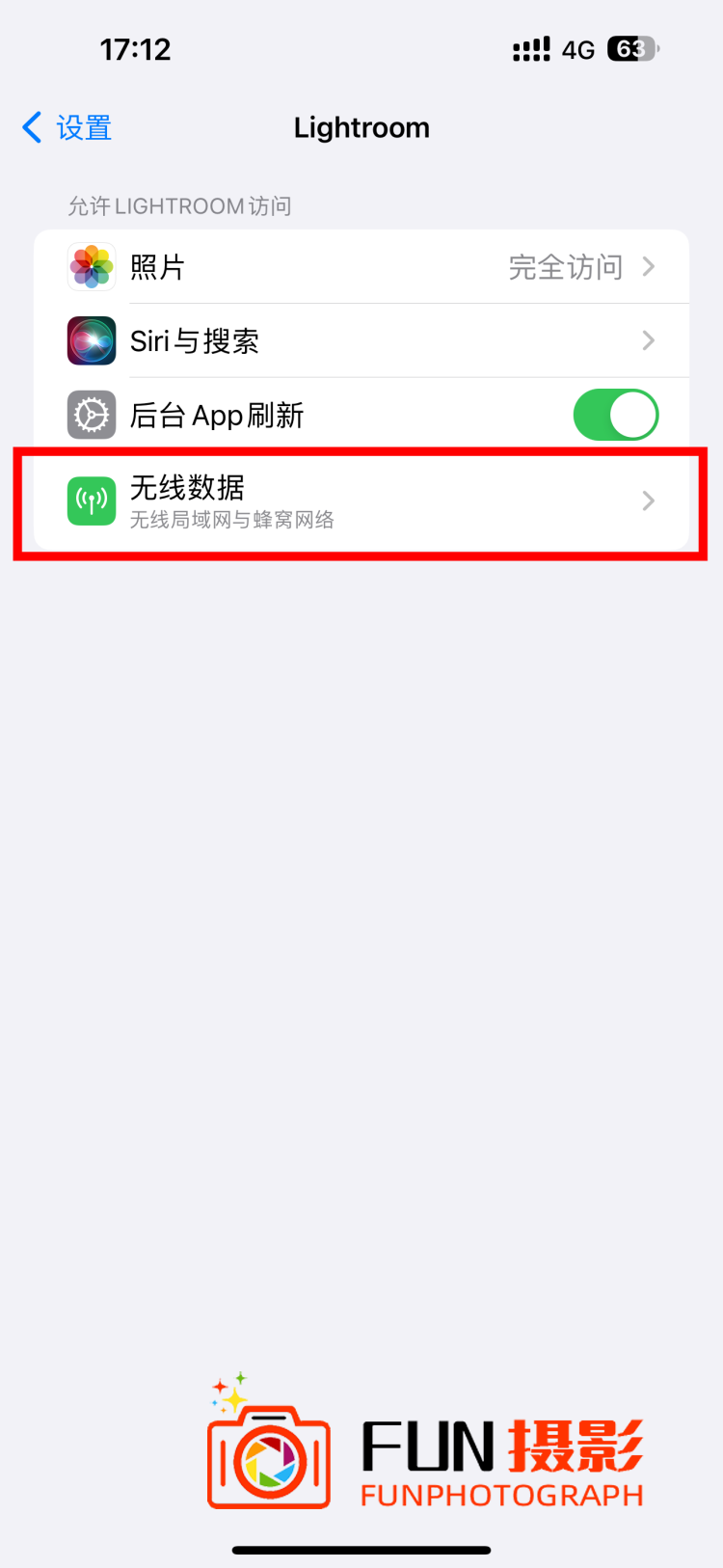This screenshot has height=1568, width=723.
Task: Toggle 后台App刷新 switch off
Action: coord(616,415)
